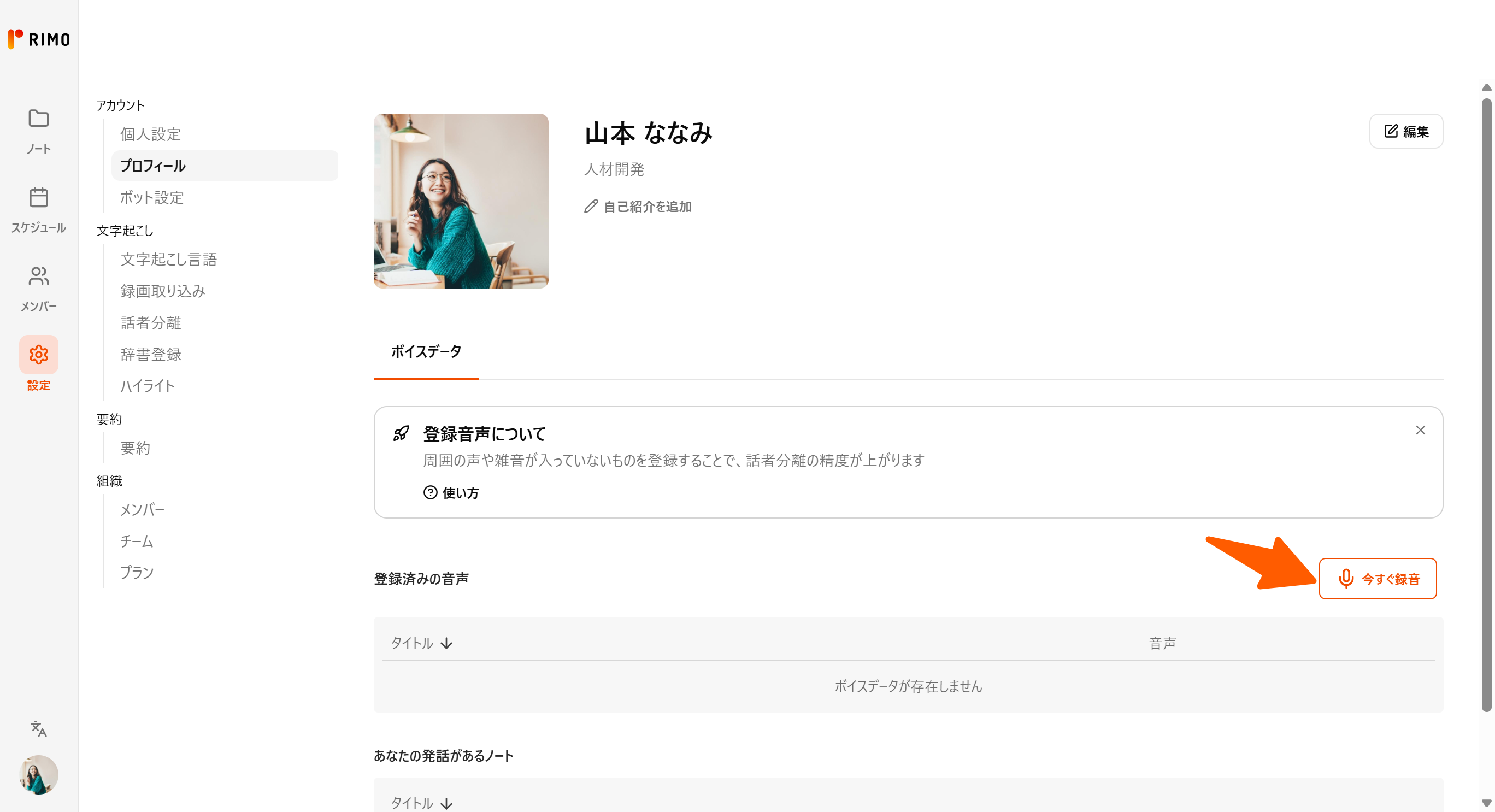Open プラン under 組織

(137, 572)
